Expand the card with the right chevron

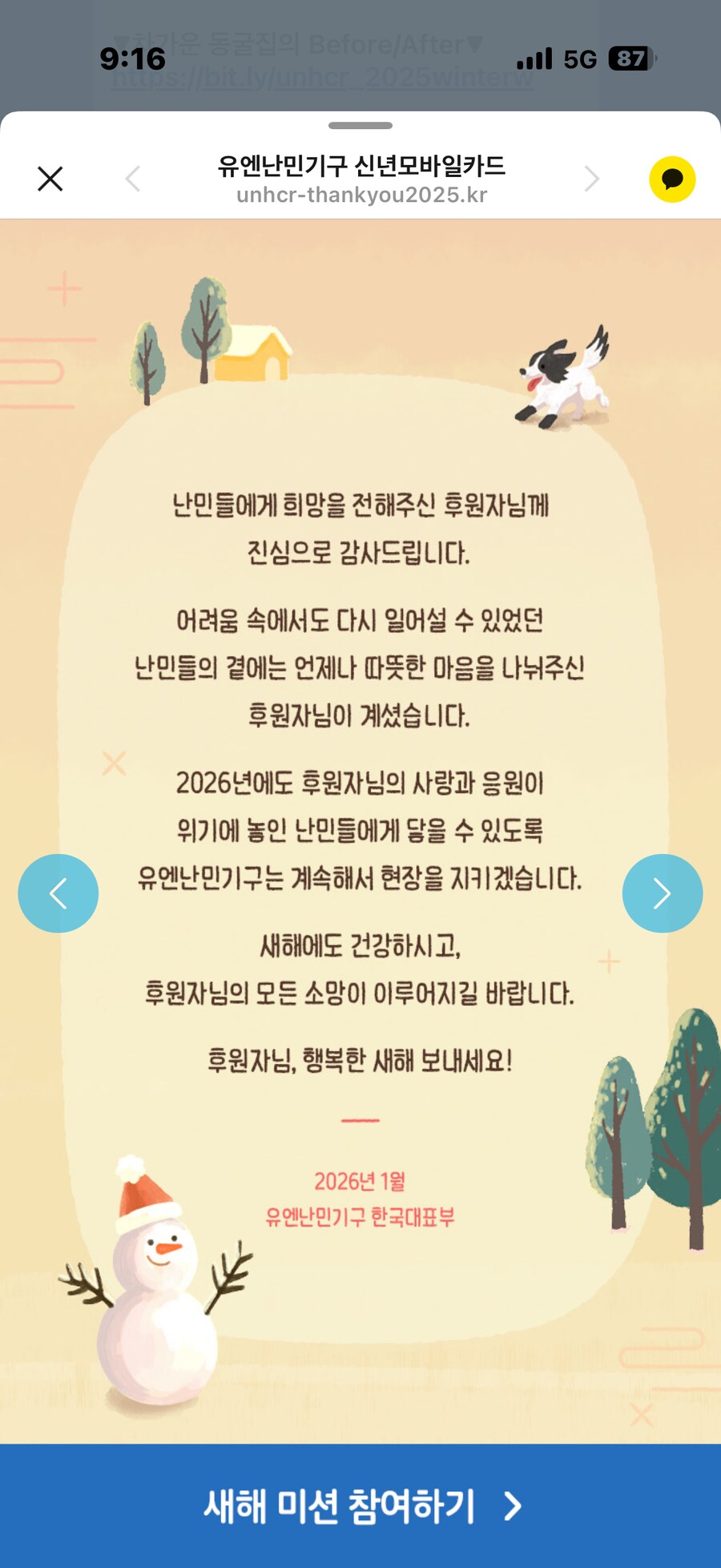tap(662, 893)
